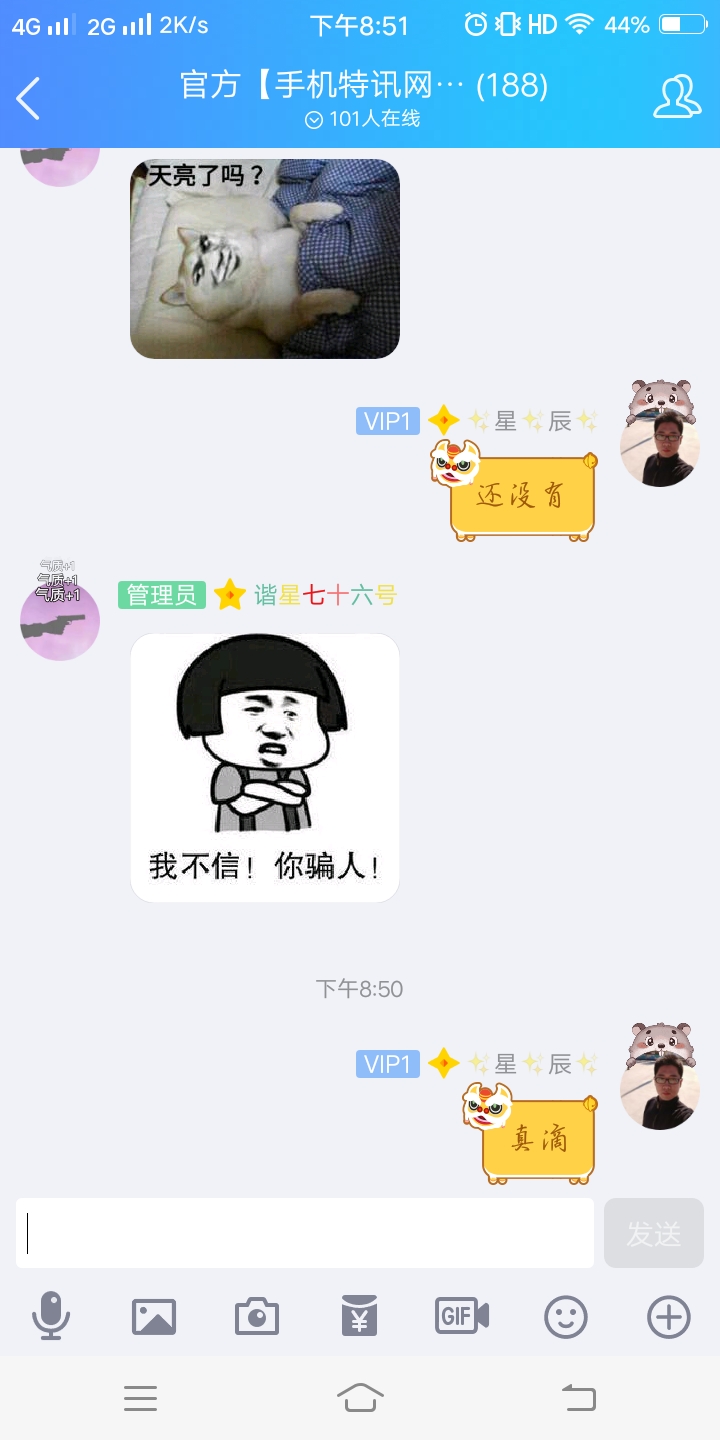Open more options with the plus icon

click(668, 1317)
